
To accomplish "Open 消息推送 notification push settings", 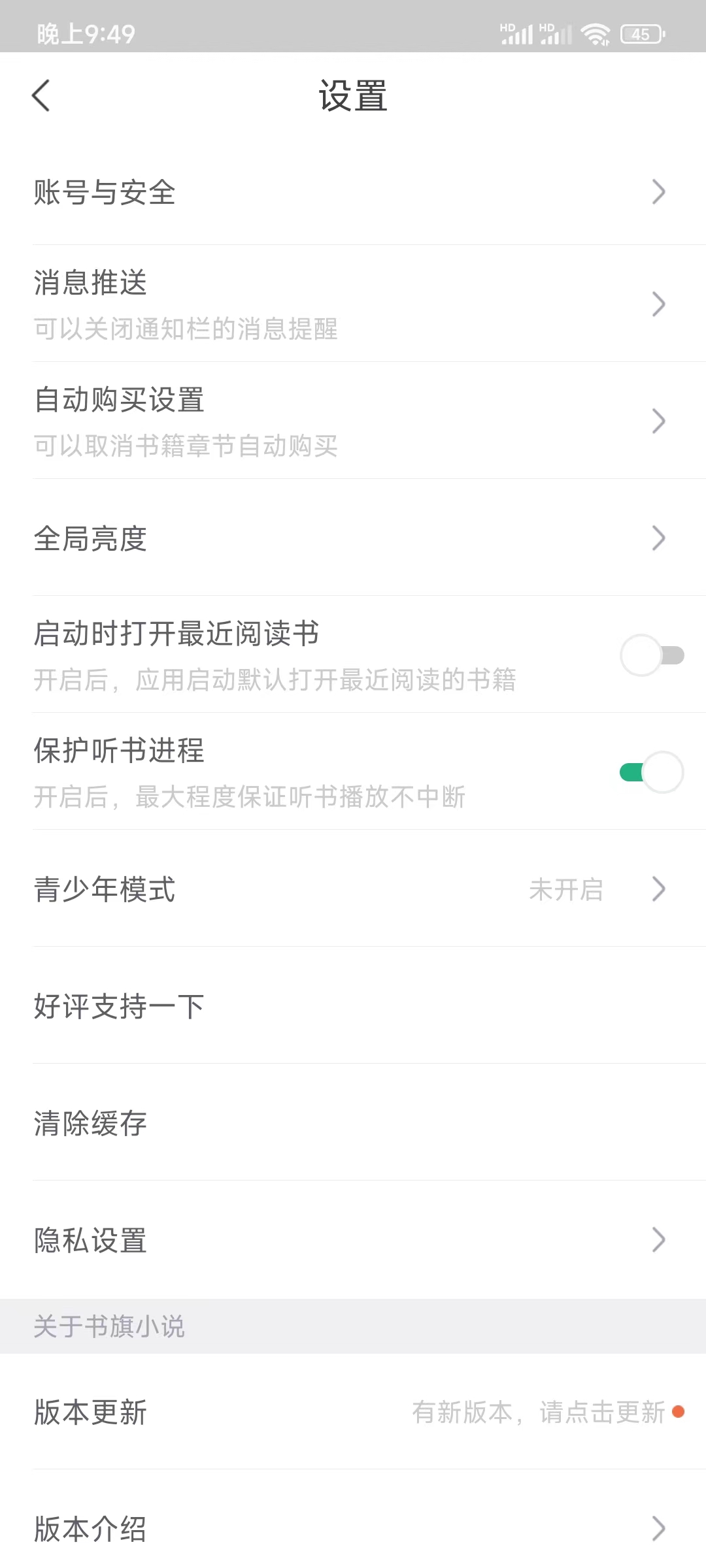I will tap(353, 304).
